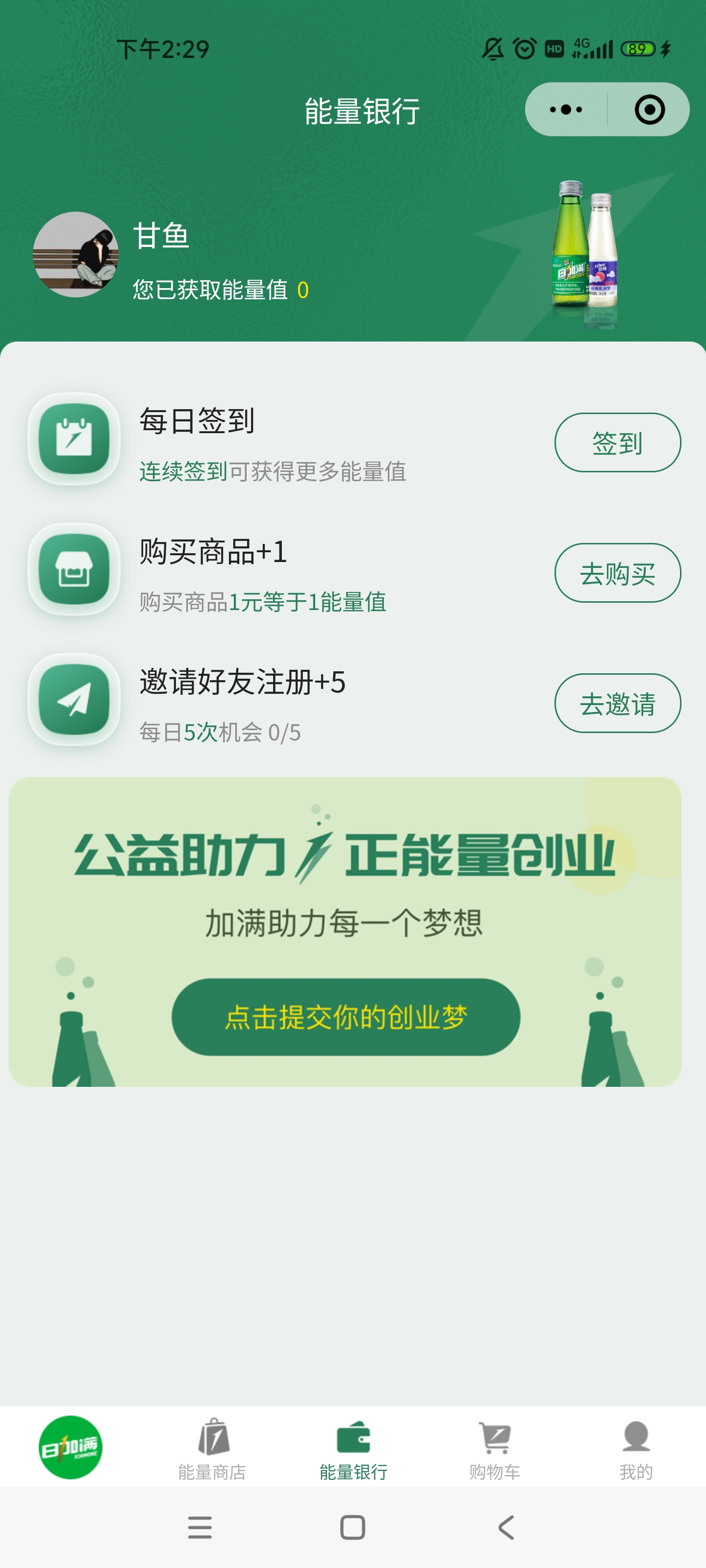
Task: Tap the 去购买 button
Action: [617, 573]
